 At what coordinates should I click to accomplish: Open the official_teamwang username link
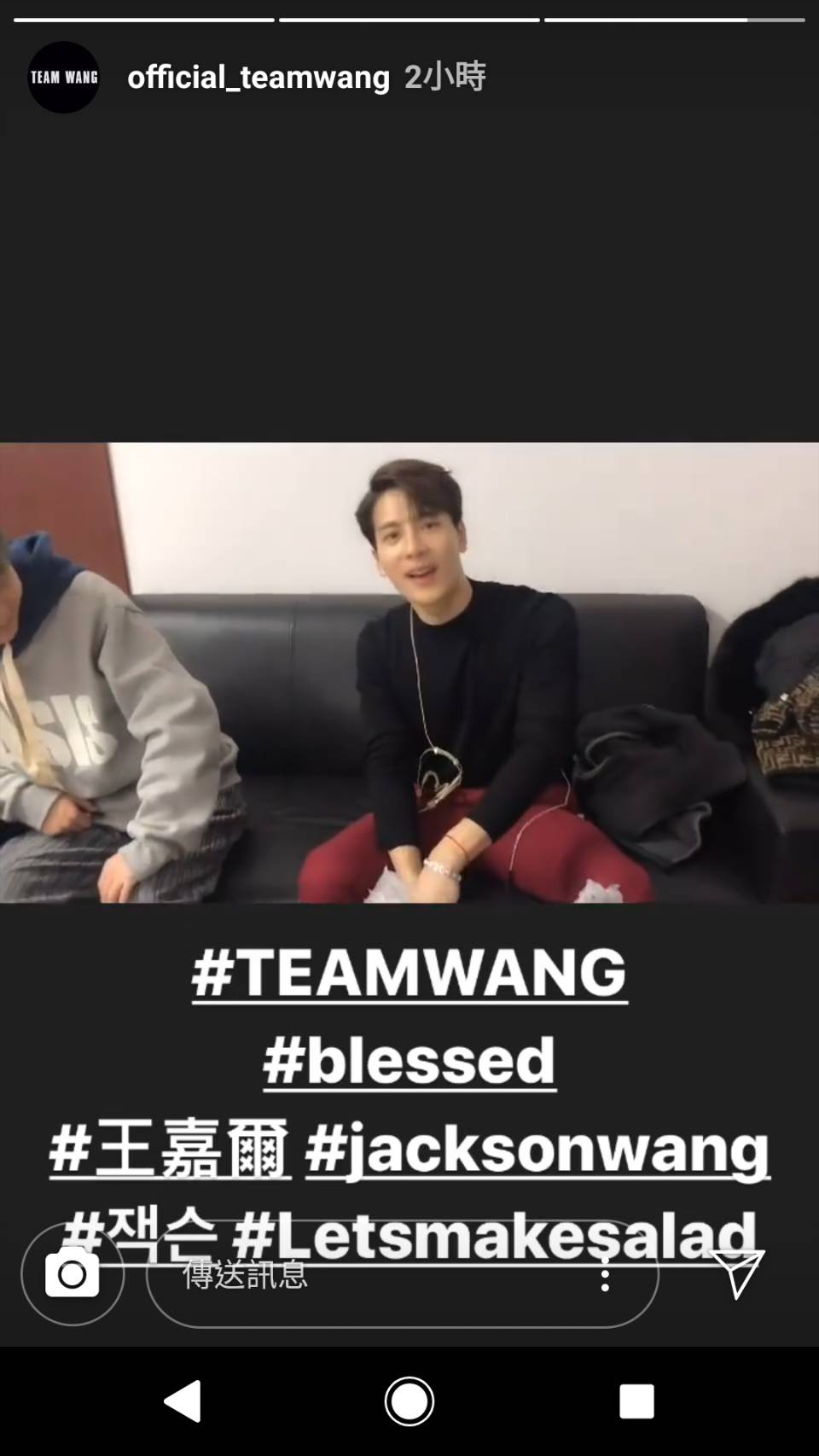click(258, 78)
